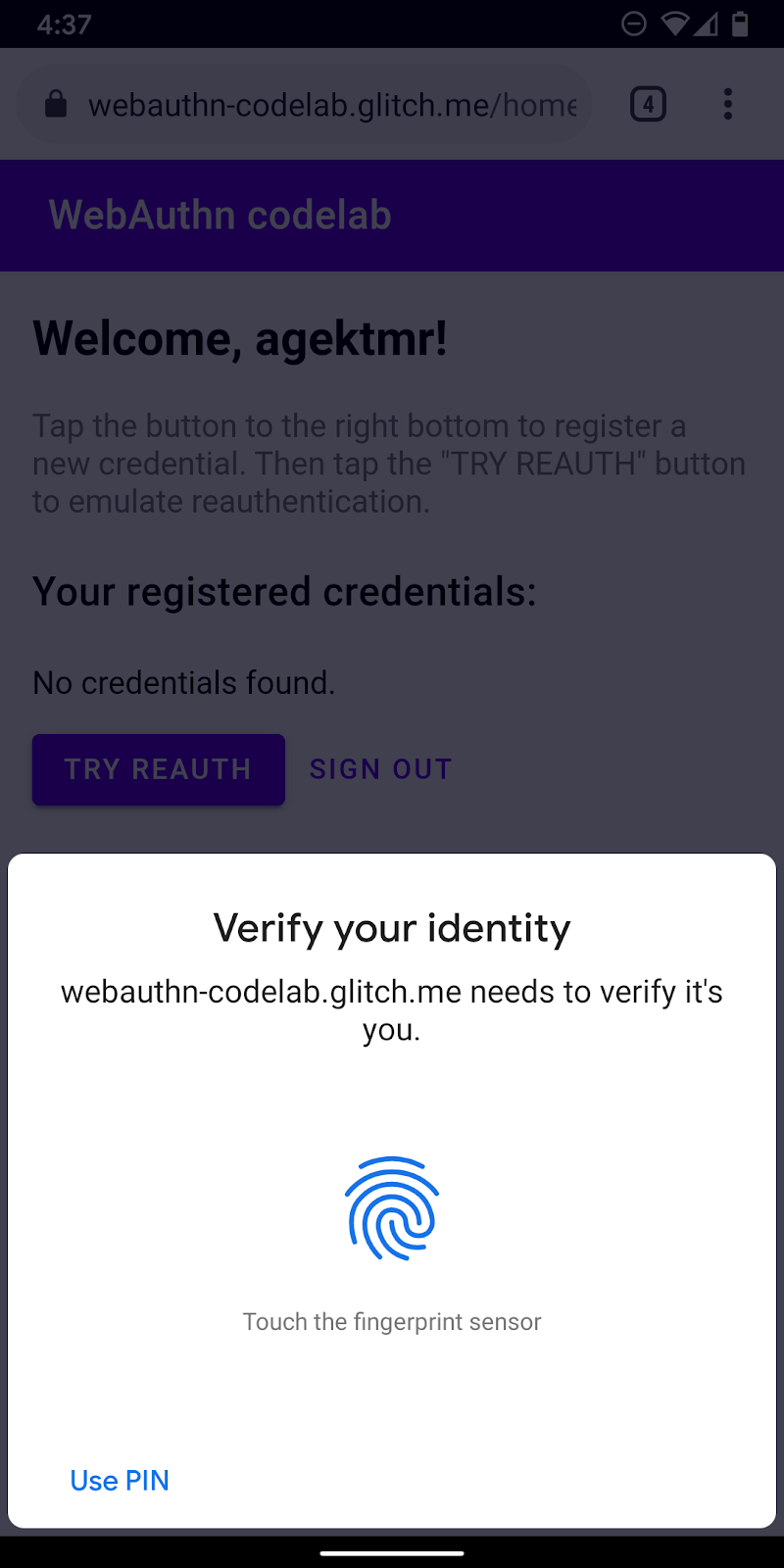784x1568 pixels.
Task: Select SIGN OUT to log out
Action: coord(381,769)
